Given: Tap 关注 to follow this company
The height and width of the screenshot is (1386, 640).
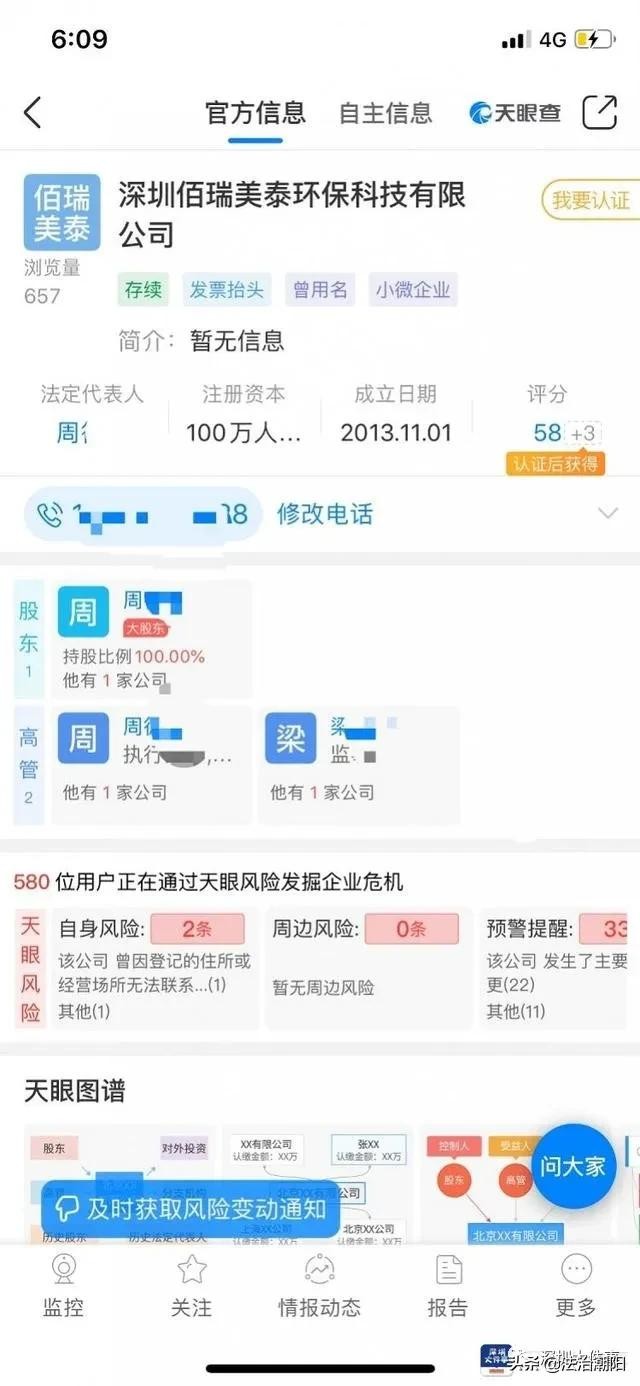Looking at the screenshot, I should 191,1287.
